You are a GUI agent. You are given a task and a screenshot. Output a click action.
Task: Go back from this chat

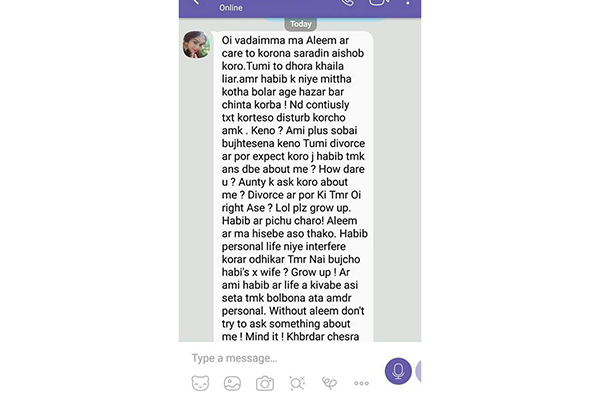(196, 3)
